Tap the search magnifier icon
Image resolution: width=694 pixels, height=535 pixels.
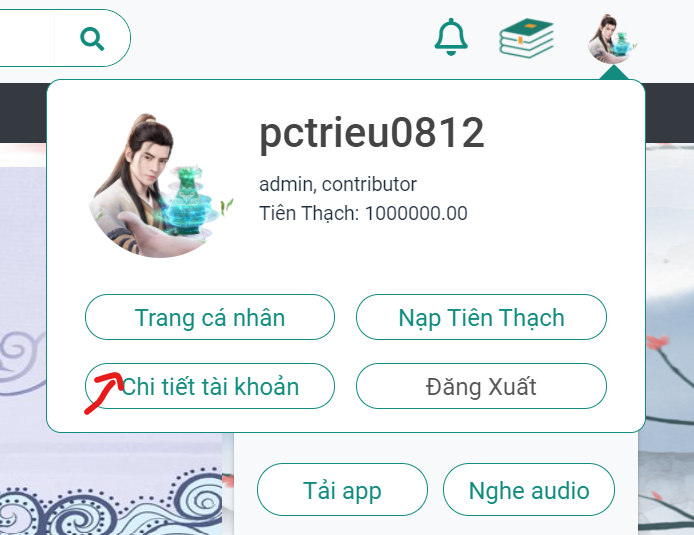pyautogui.click(x=92, y=39)
